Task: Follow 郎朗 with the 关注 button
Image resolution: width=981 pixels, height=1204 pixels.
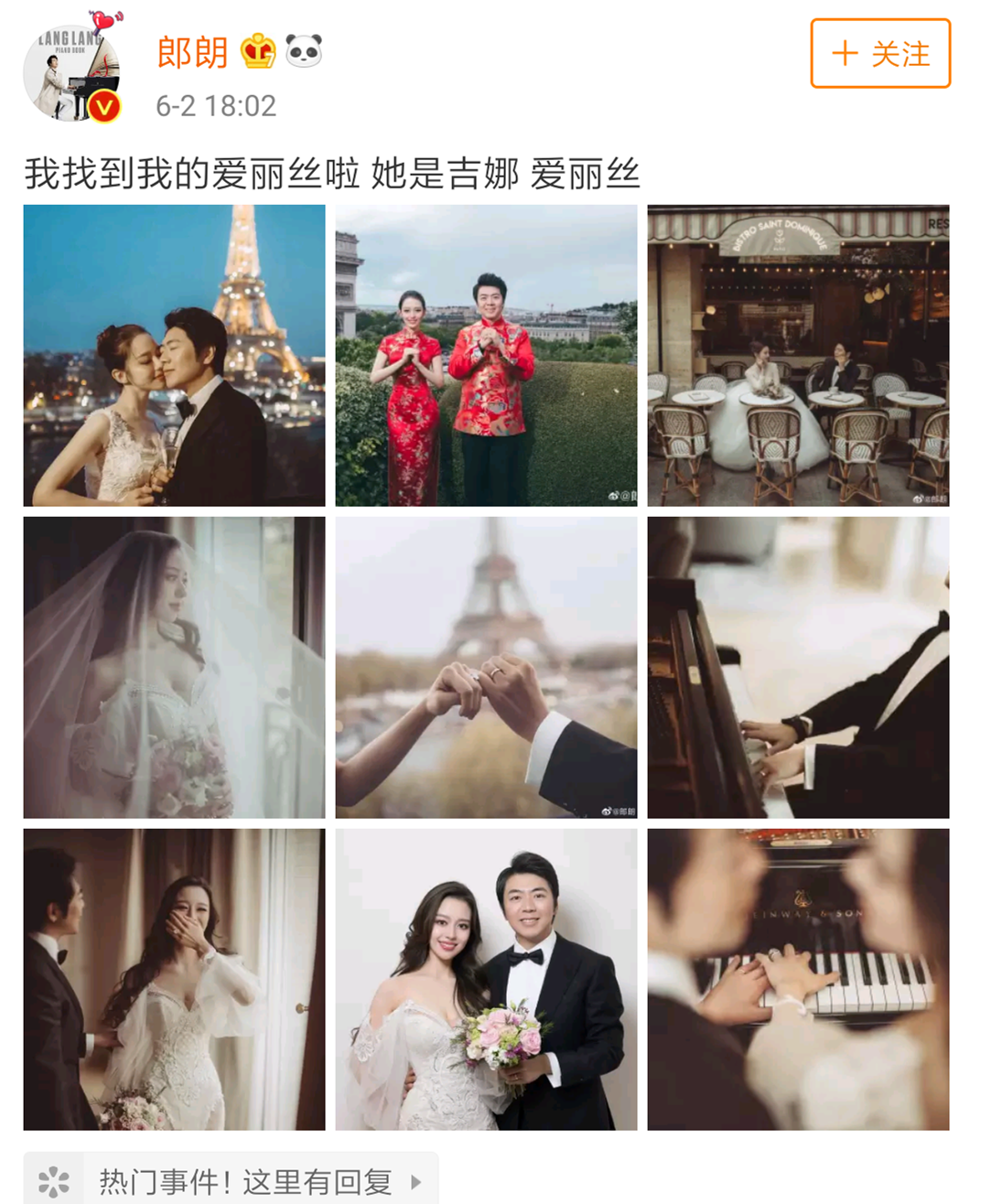Action: [879, 54]
